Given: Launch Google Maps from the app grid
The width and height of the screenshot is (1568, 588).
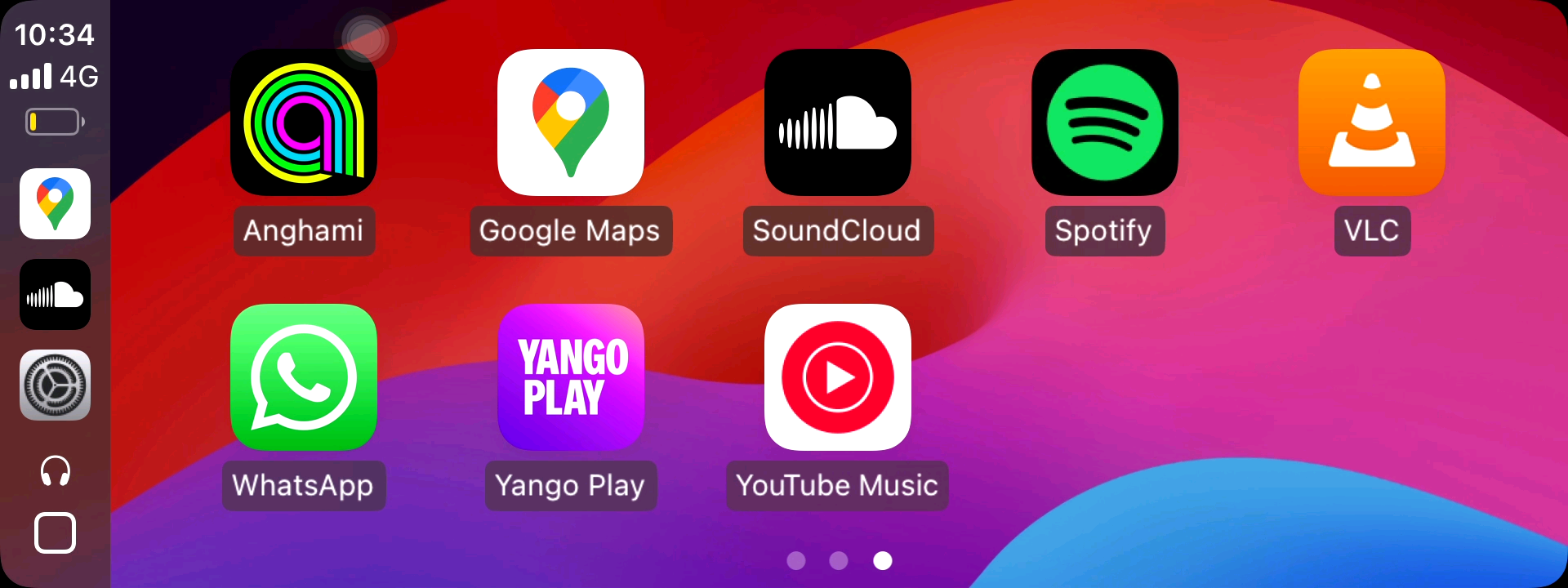Looking at the screenshot, I should (571, 122).
